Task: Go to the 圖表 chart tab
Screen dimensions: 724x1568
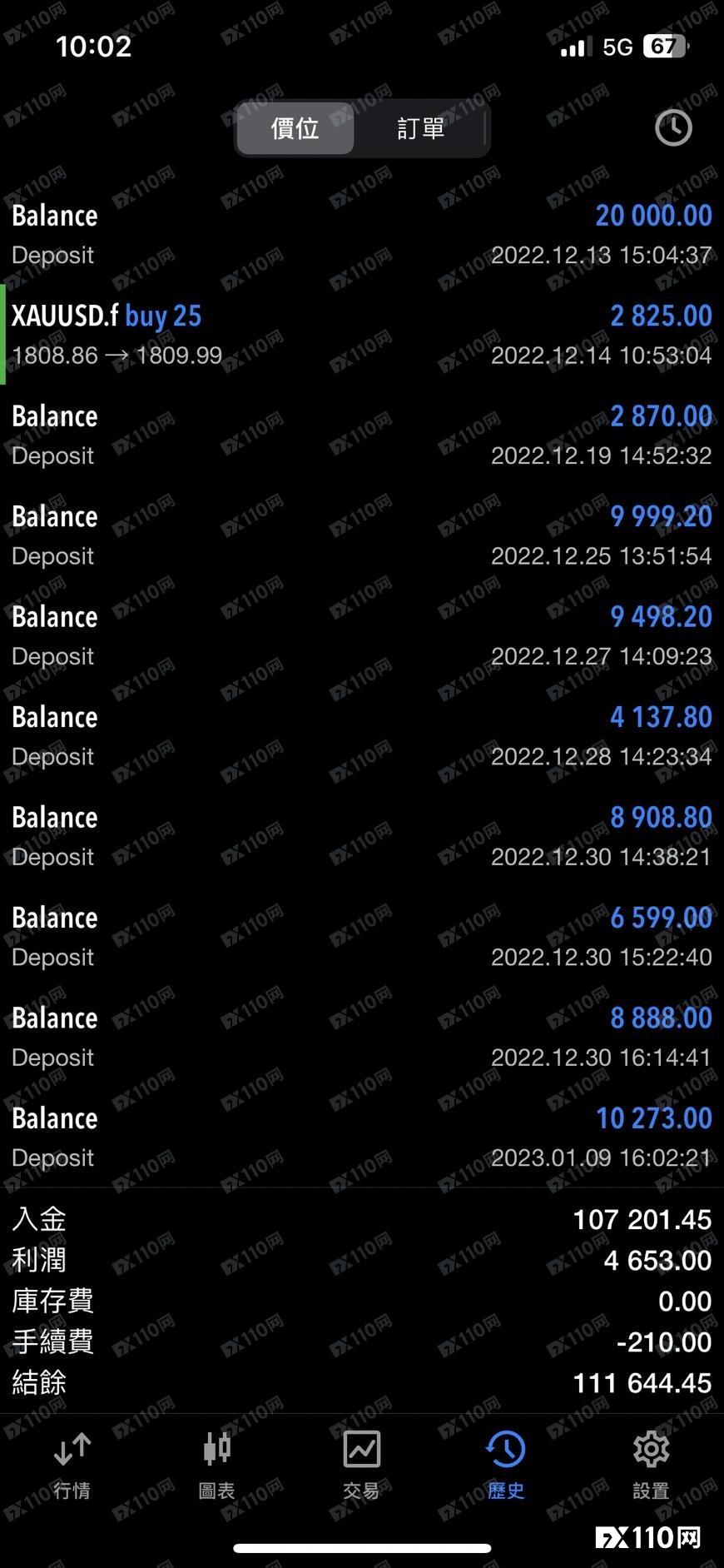Action: pyautogui.click(x=217, y=1466)
